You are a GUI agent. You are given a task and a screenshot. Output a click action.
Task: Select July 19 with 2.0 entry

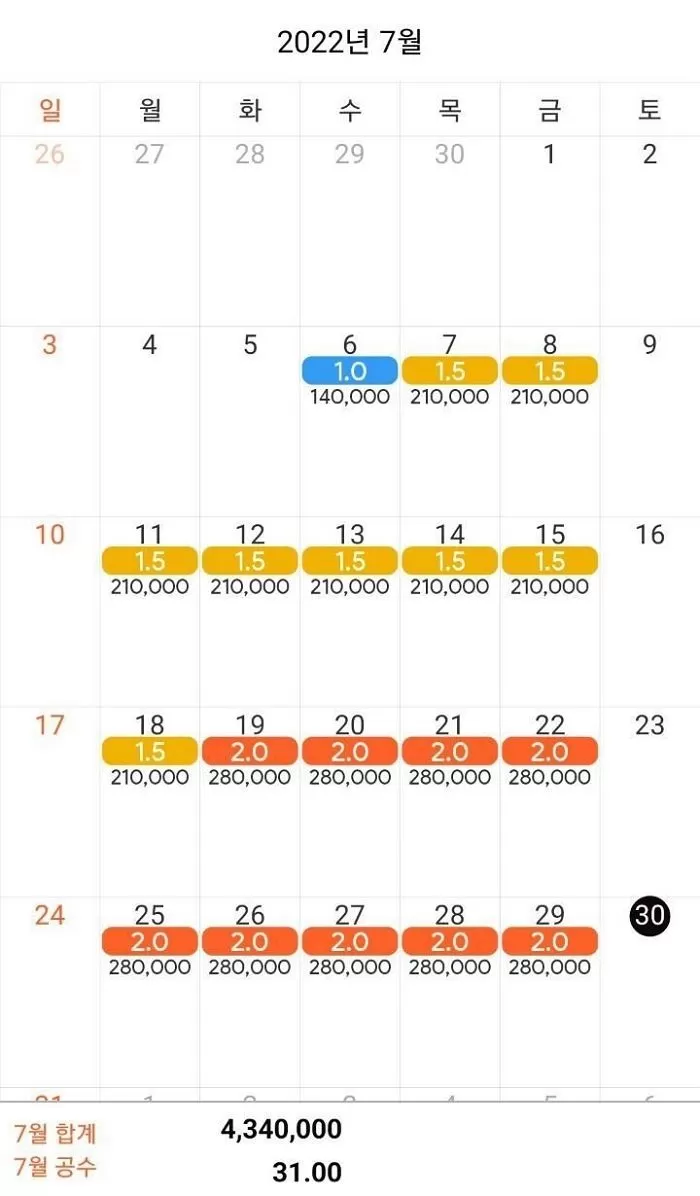click(250, 752)
